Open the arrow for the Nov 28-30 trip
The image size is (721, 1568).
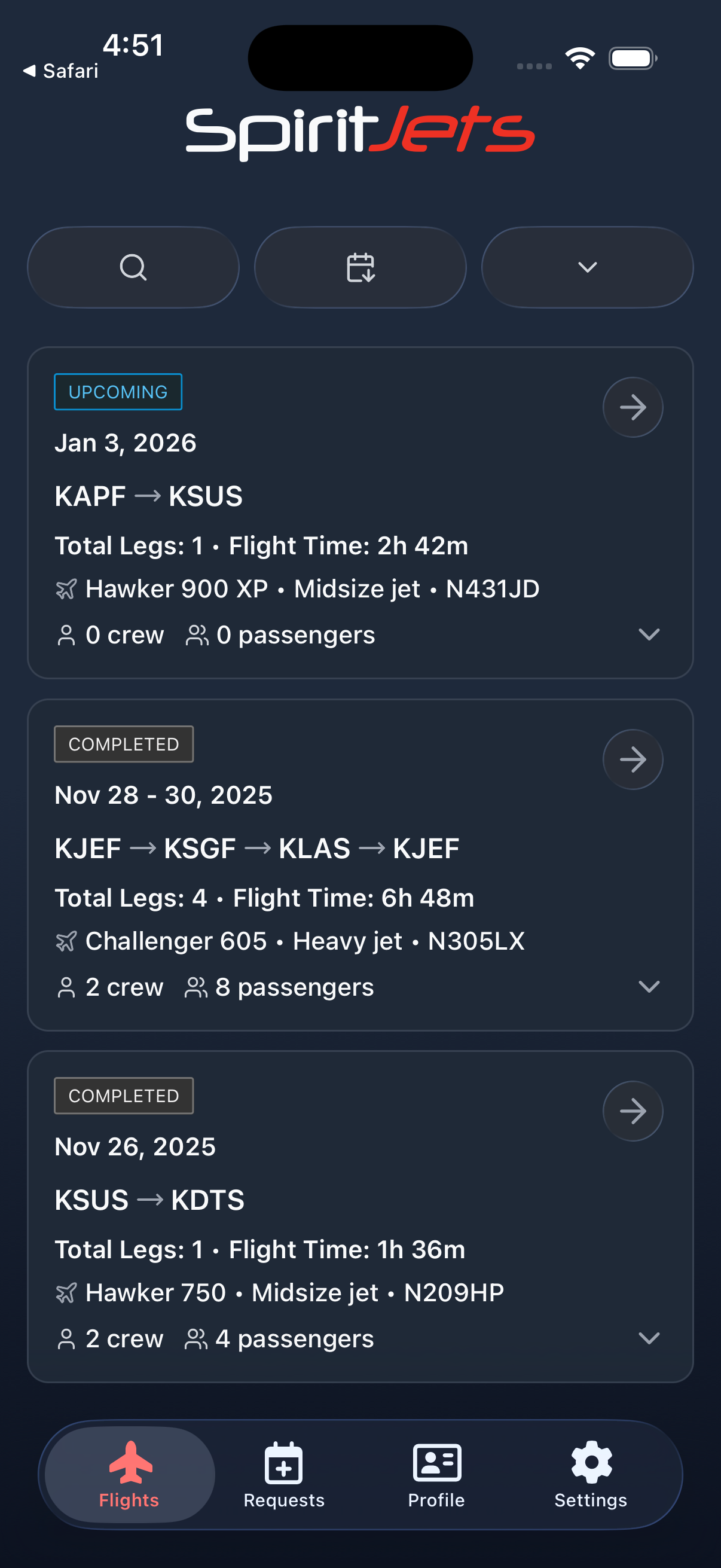[632, 759]
